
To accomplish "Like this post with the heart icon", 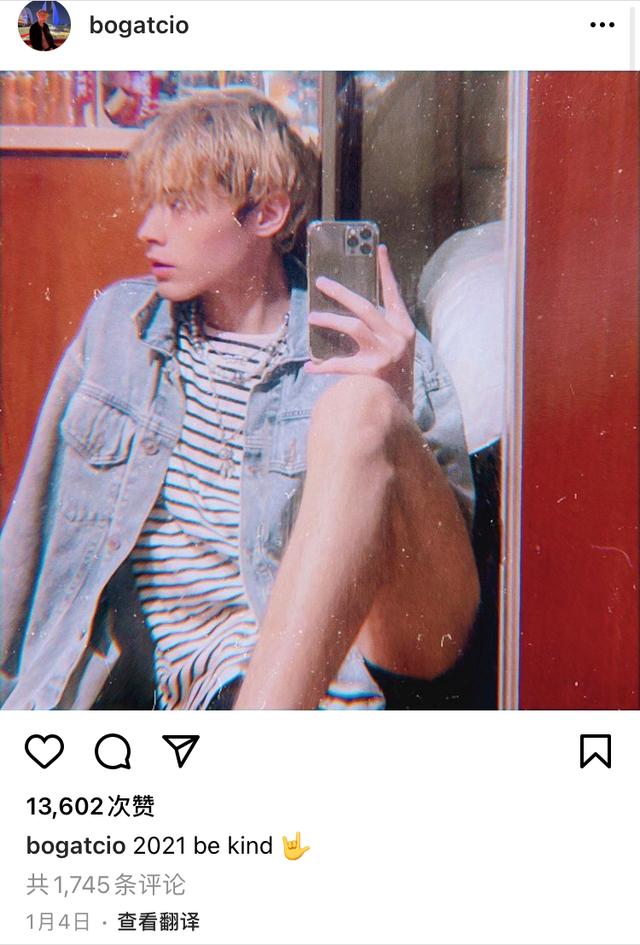I will click(44, 751).
